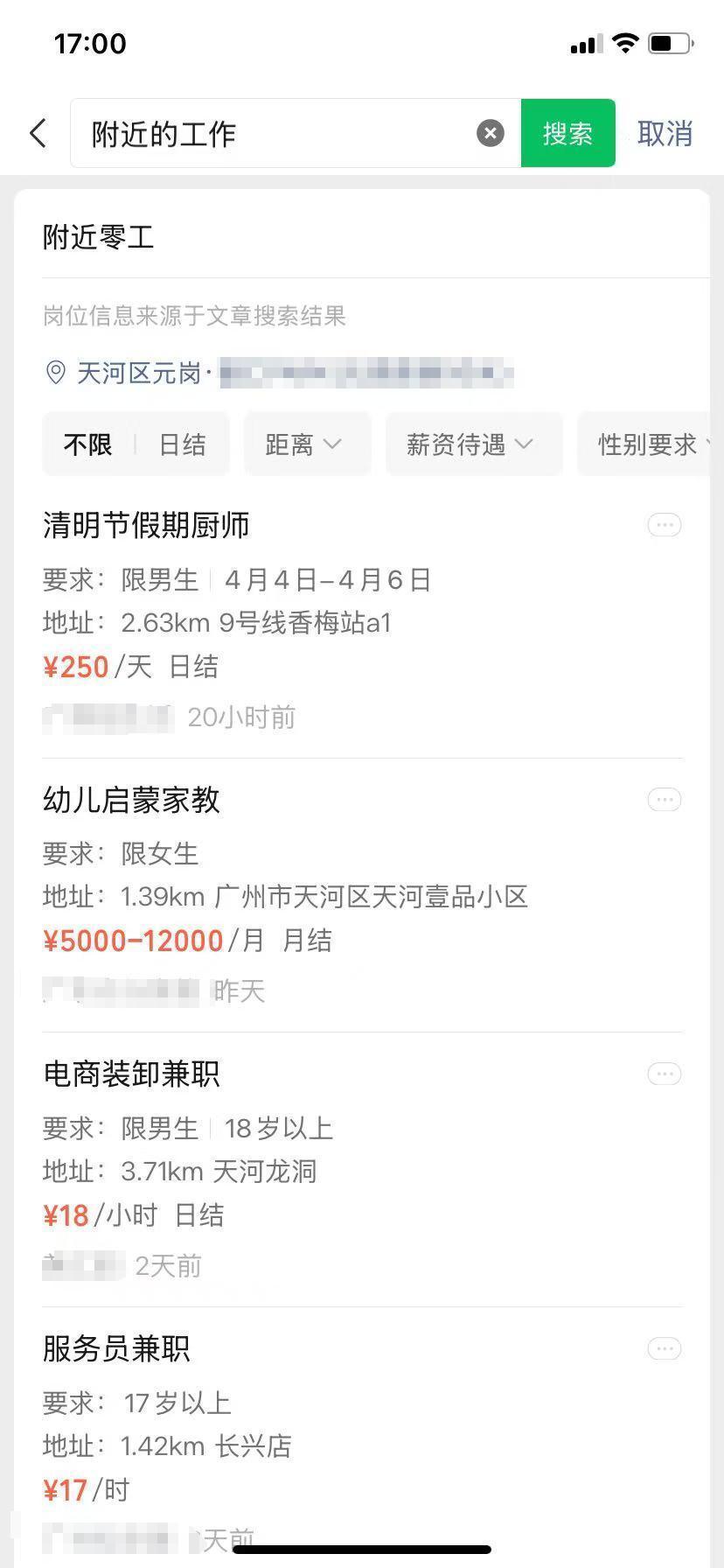The image size is (724, 1568).
Task: Tap the Wi-Fi icon in the status bar
Action: 626,42
